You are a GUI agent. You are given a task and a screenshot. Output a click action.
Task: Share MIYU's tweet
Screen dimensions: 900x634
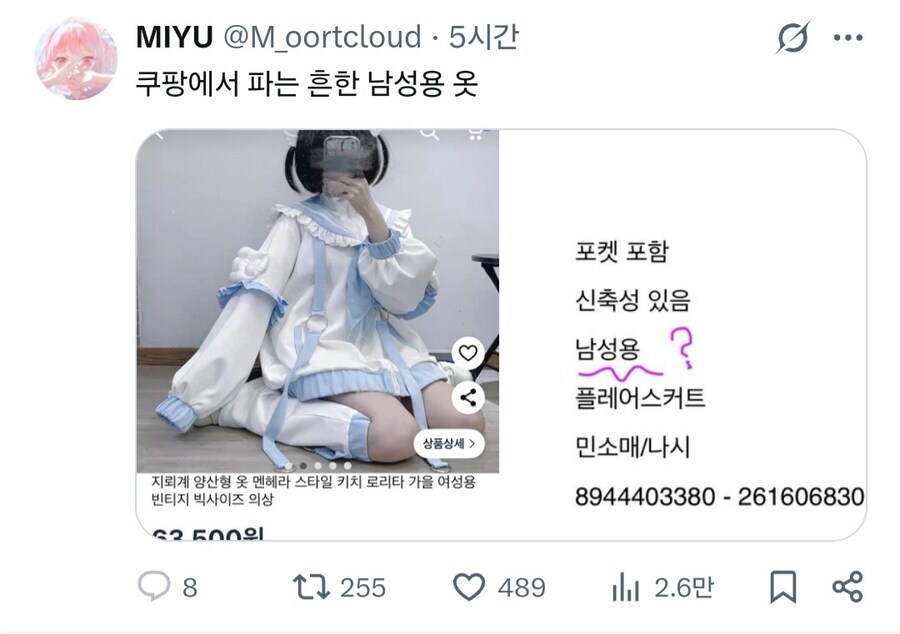pos(847,587)
